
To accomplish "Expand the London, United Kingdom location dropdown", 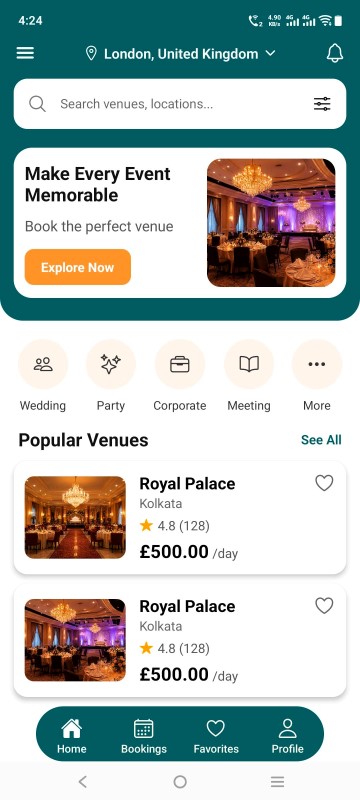I will [x=181, y=54].
